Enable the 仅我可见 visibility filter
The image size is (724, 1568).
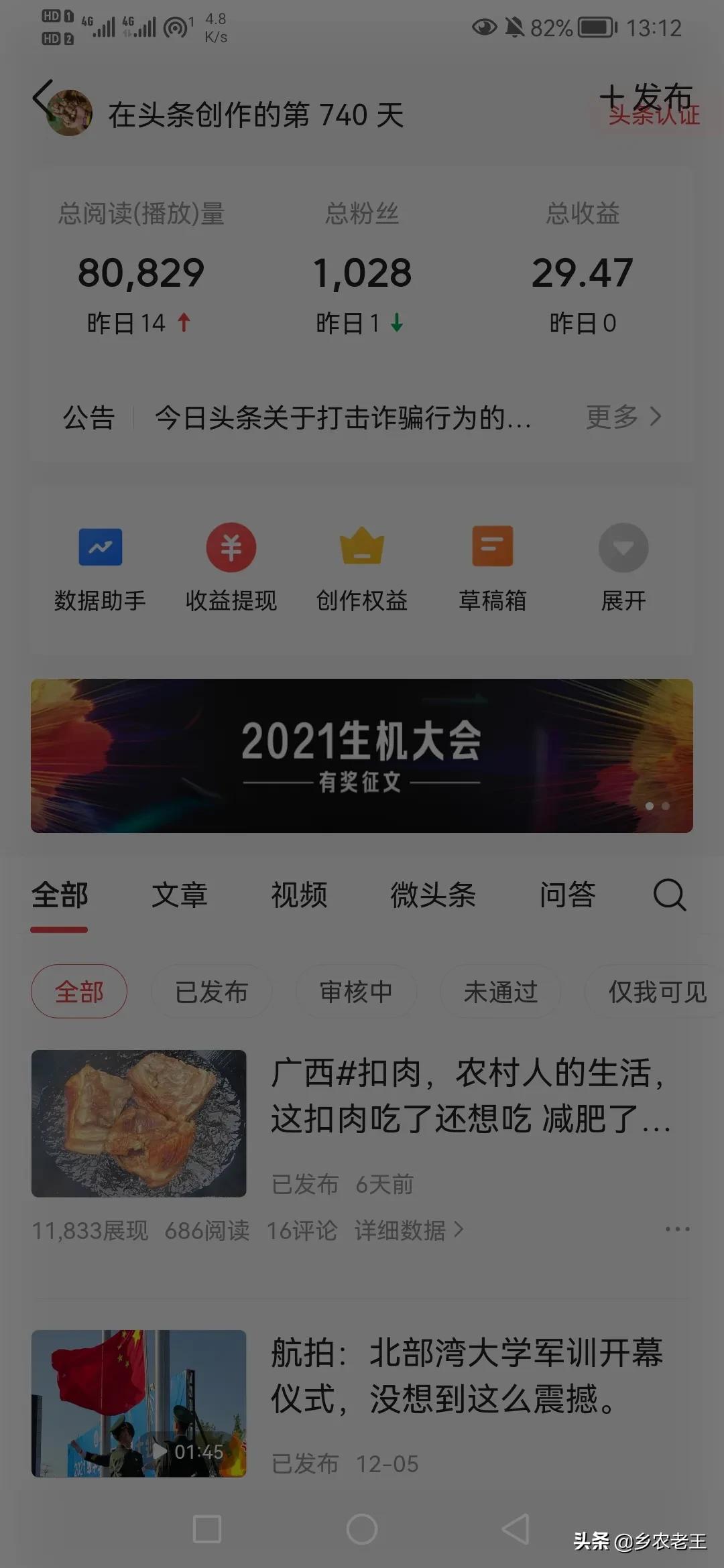click(652, 991)
